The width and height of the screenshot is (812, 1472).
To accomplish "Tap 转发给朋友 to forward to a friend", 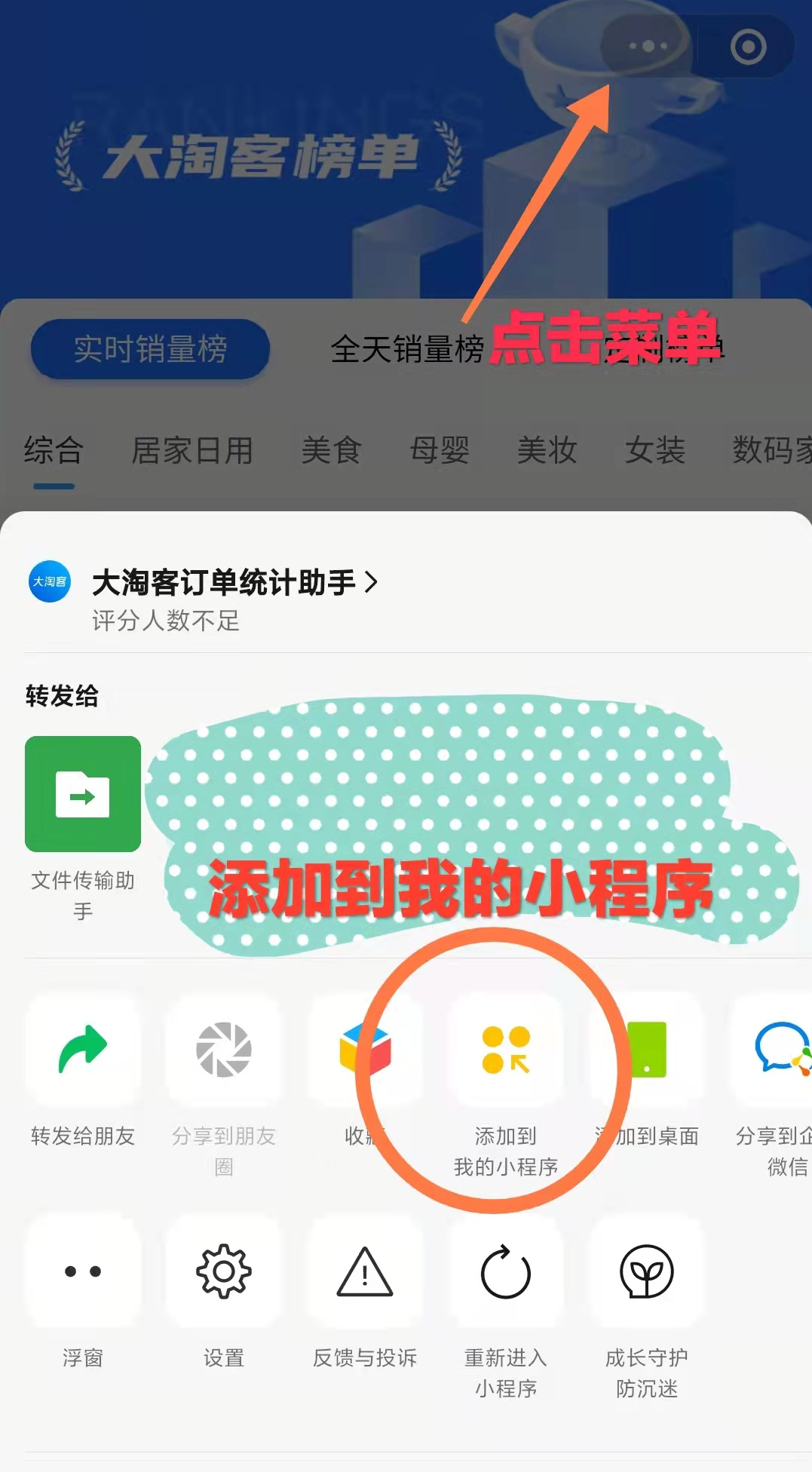I will tap(83, 1050).
